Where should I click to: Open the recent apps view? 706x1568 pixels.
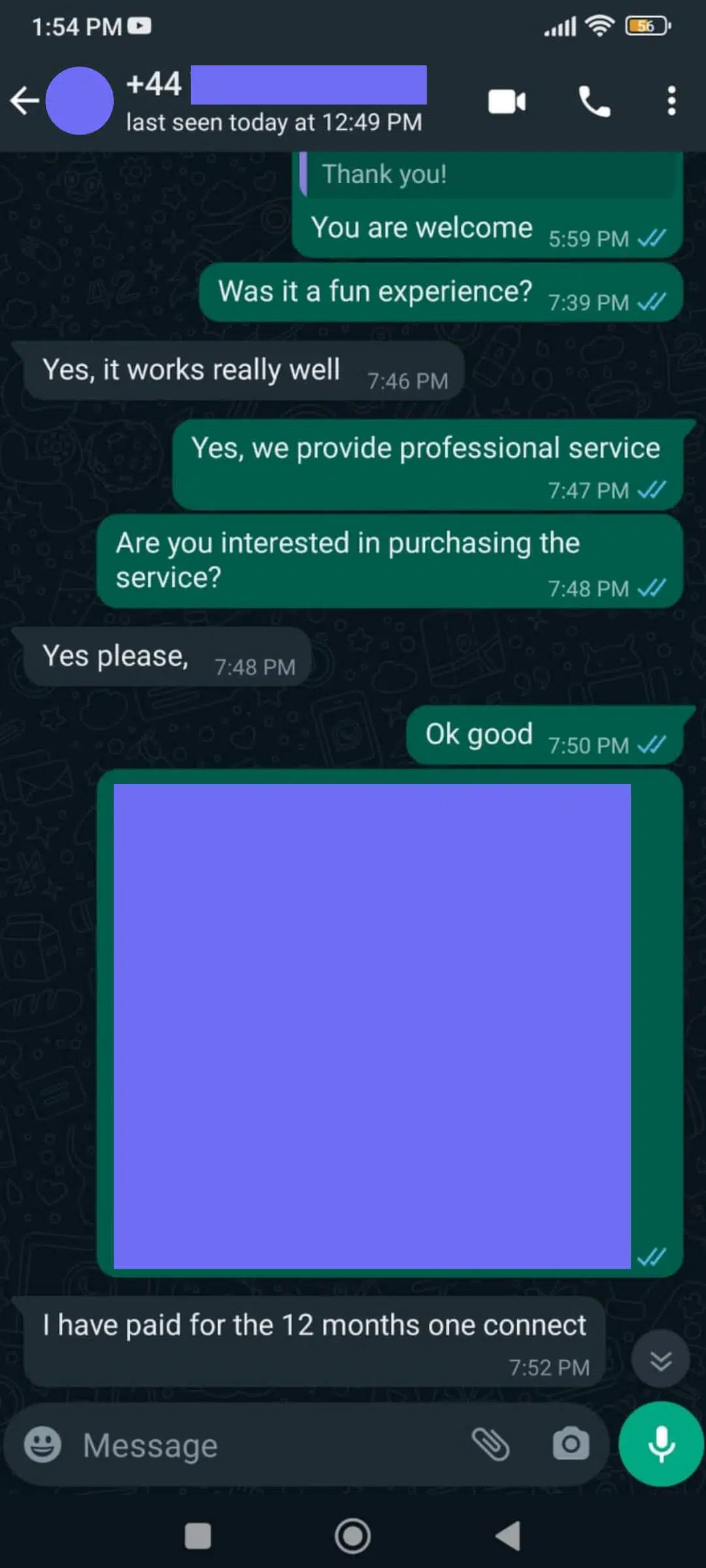(197, 1536)
